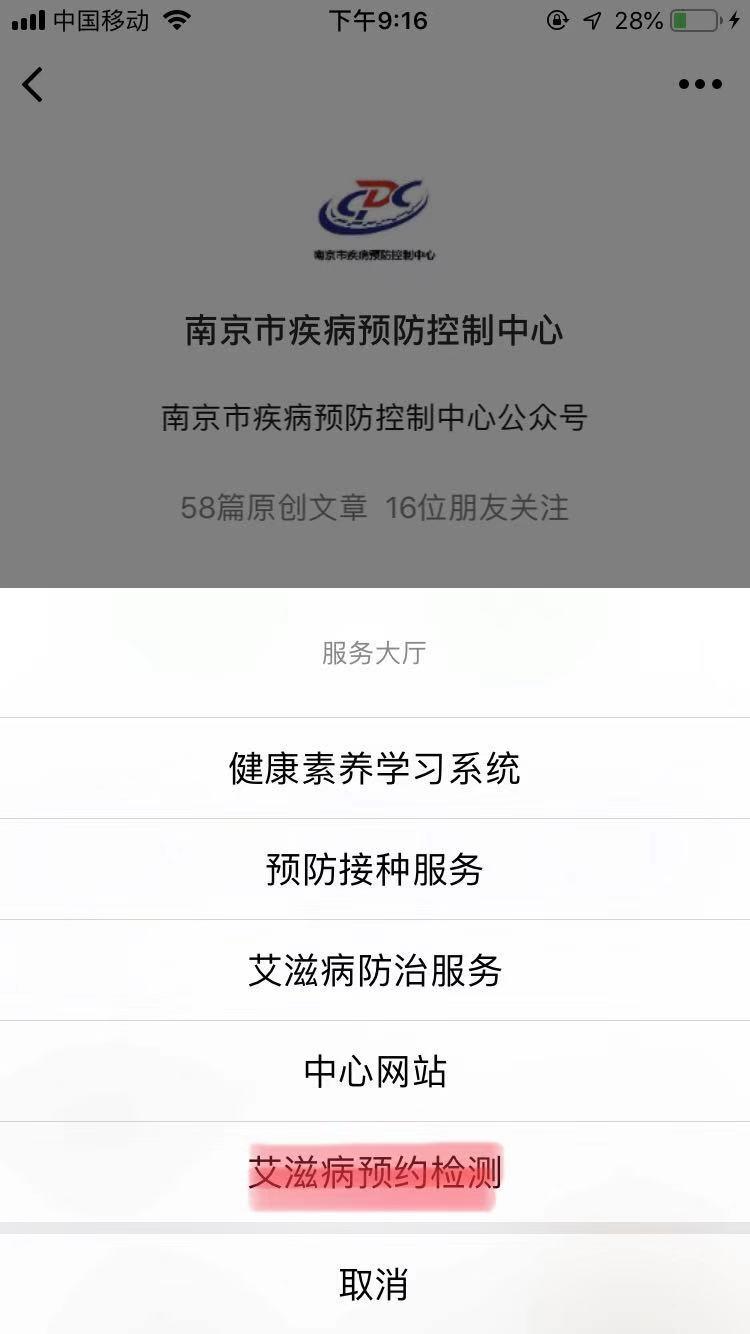Image resolution: width=750 pixels, height=1334 pixels.
Task: Open 健康素养学习系统 option
Action: point(375,768)
